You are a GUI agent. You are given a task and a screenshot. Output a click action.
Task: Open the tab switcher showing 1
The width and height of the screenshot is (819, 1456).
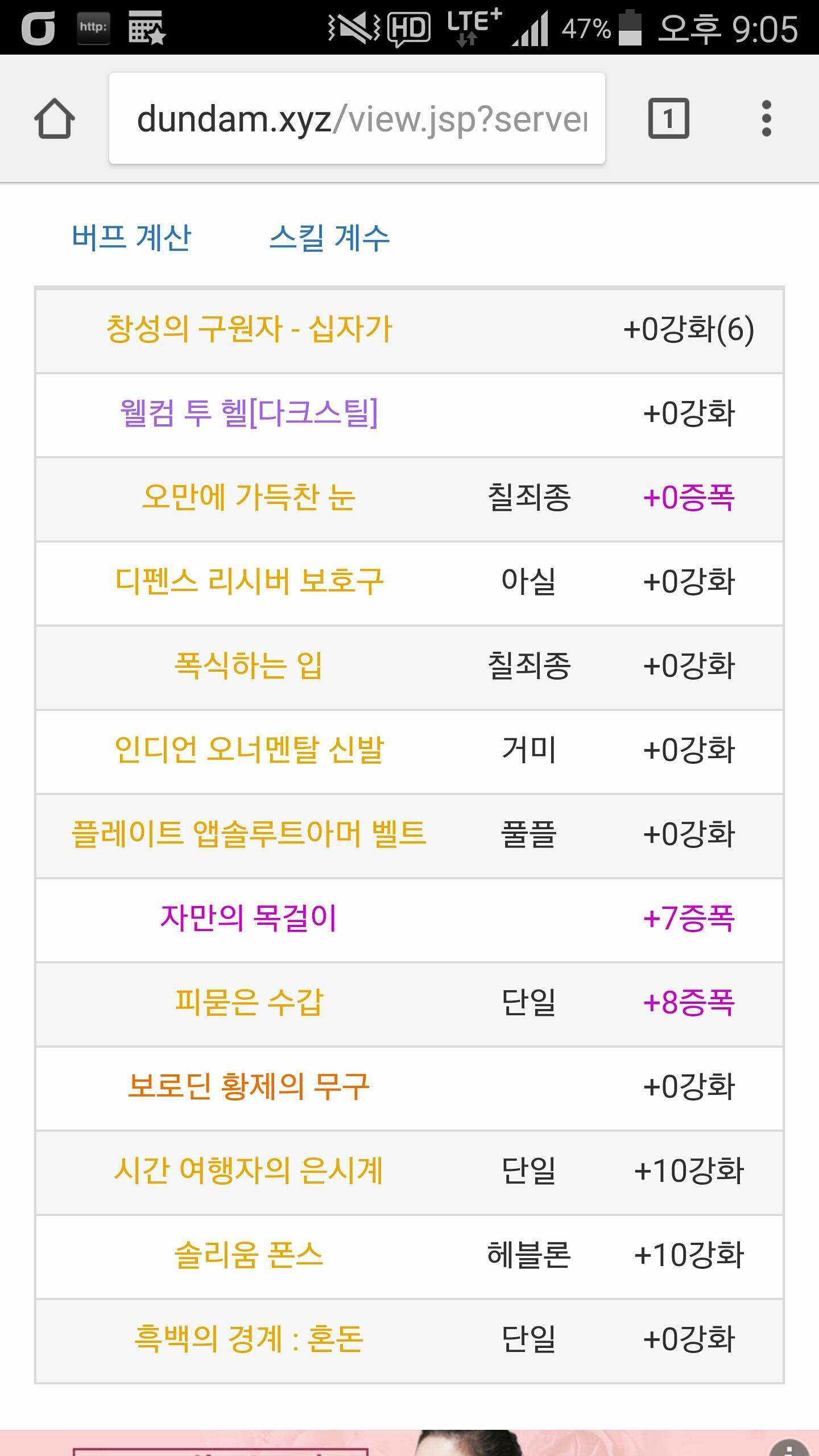(669, 118)
